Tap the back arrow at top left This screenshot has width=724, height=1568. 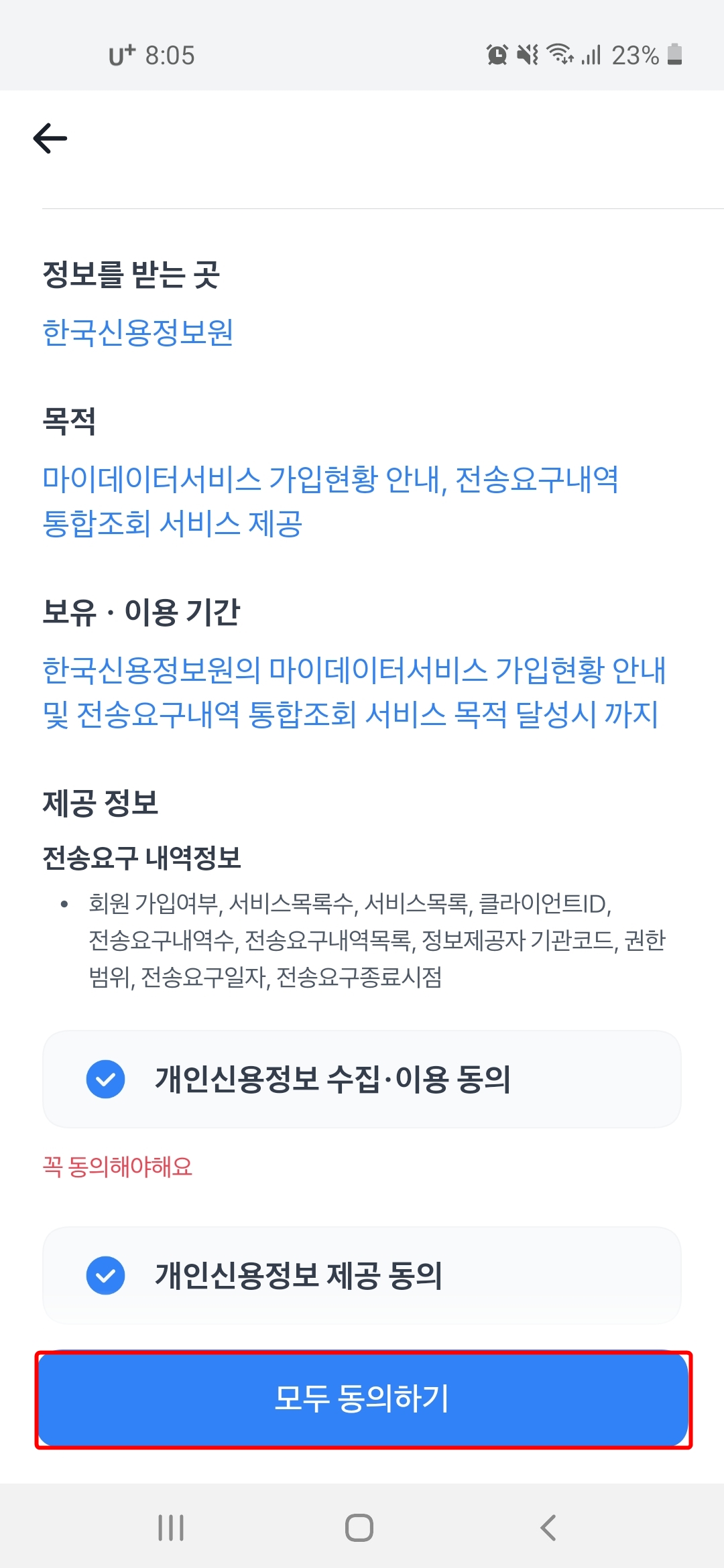coord(50,139)
